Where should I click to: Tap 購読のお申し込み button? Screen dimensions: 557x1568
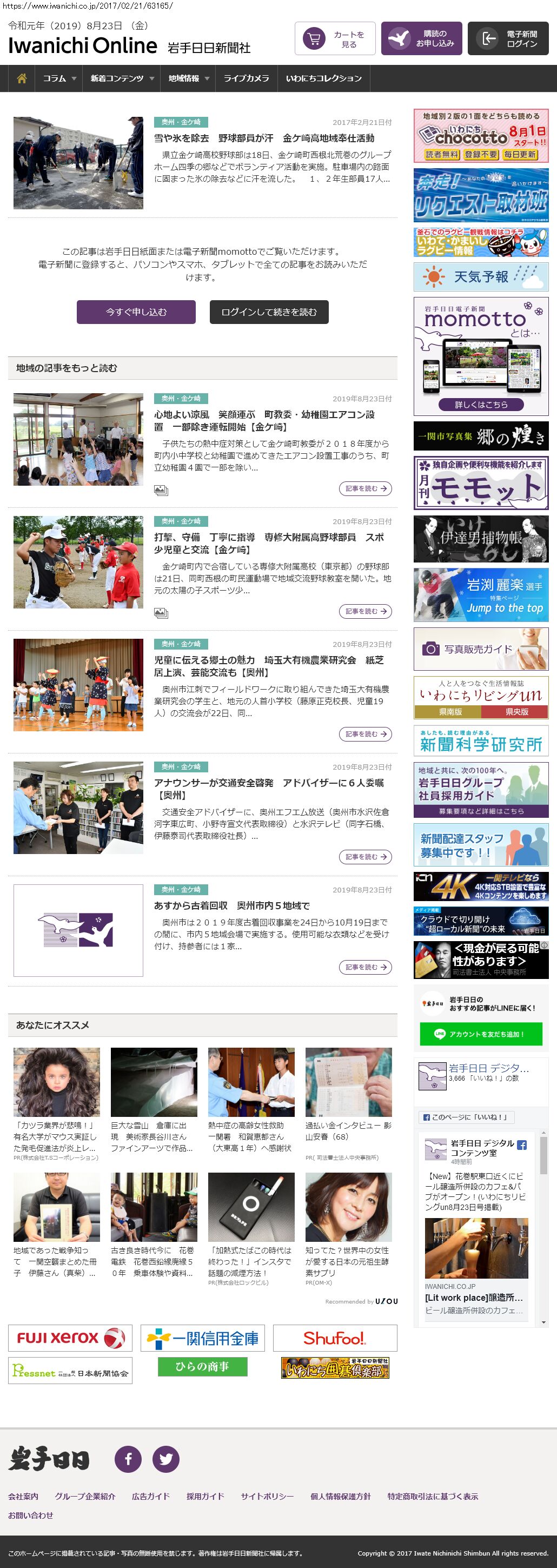coord(421,39)
